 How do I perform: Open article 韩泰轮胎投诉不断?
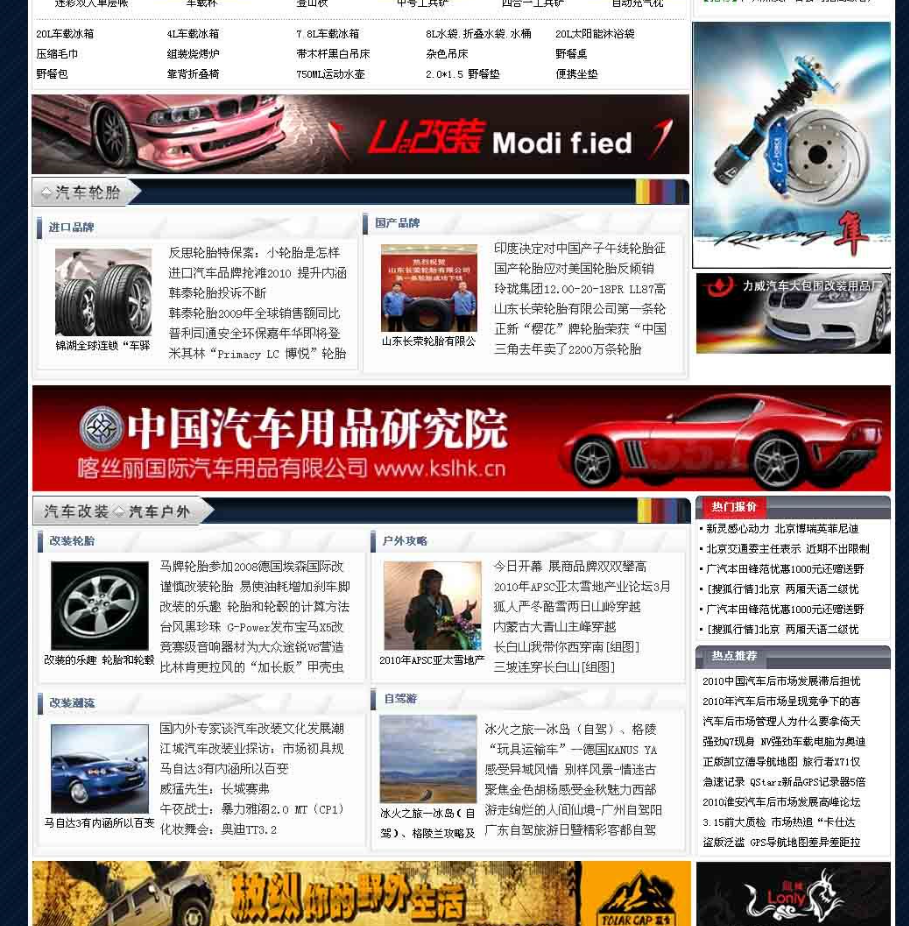(x=217, y=293)
